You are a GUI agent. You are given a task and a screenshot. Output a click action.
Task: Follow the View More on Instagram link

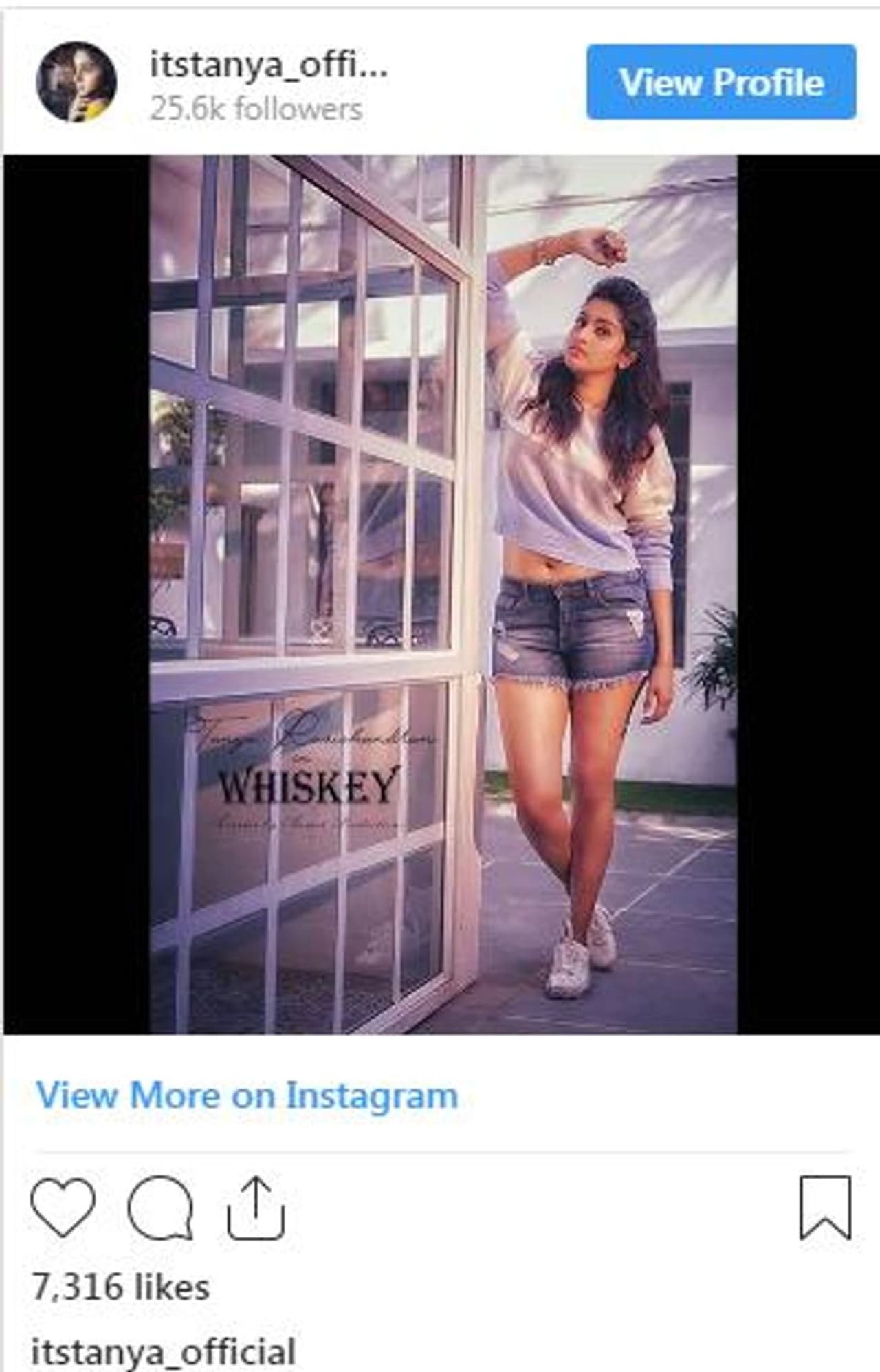pyautogui.click(x=246, y=1095)
